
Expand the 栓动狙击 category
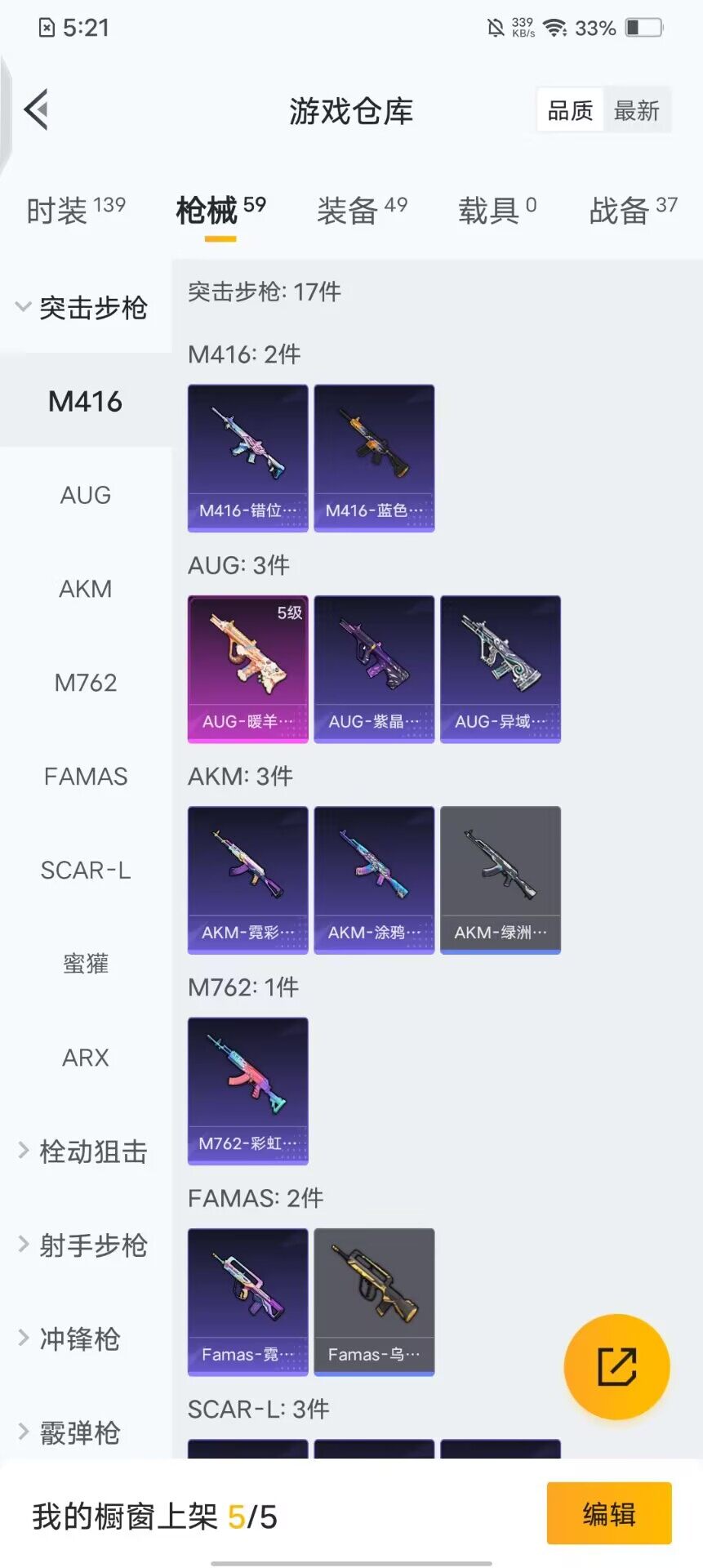(x=82, y=1151)
